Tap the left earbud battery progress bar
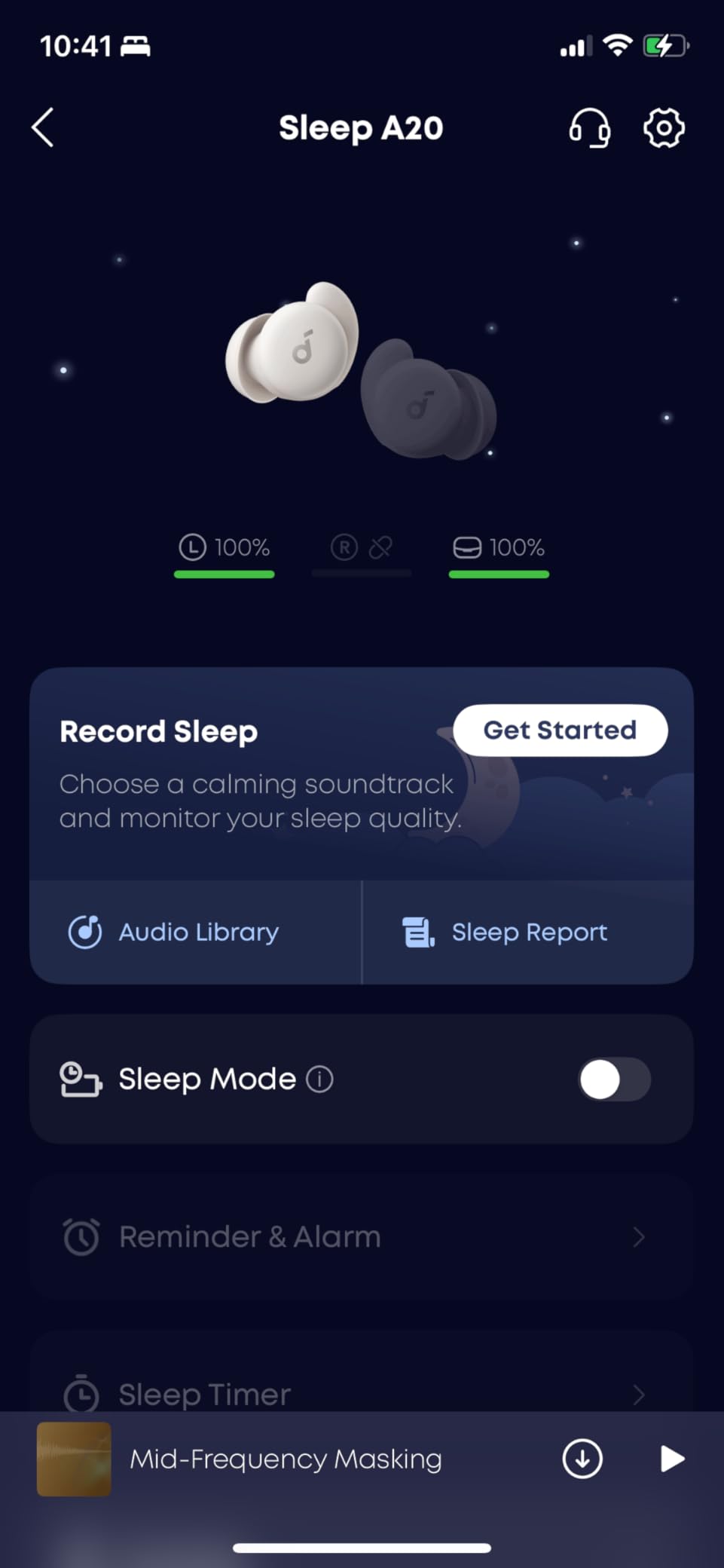 coord(224,576)
